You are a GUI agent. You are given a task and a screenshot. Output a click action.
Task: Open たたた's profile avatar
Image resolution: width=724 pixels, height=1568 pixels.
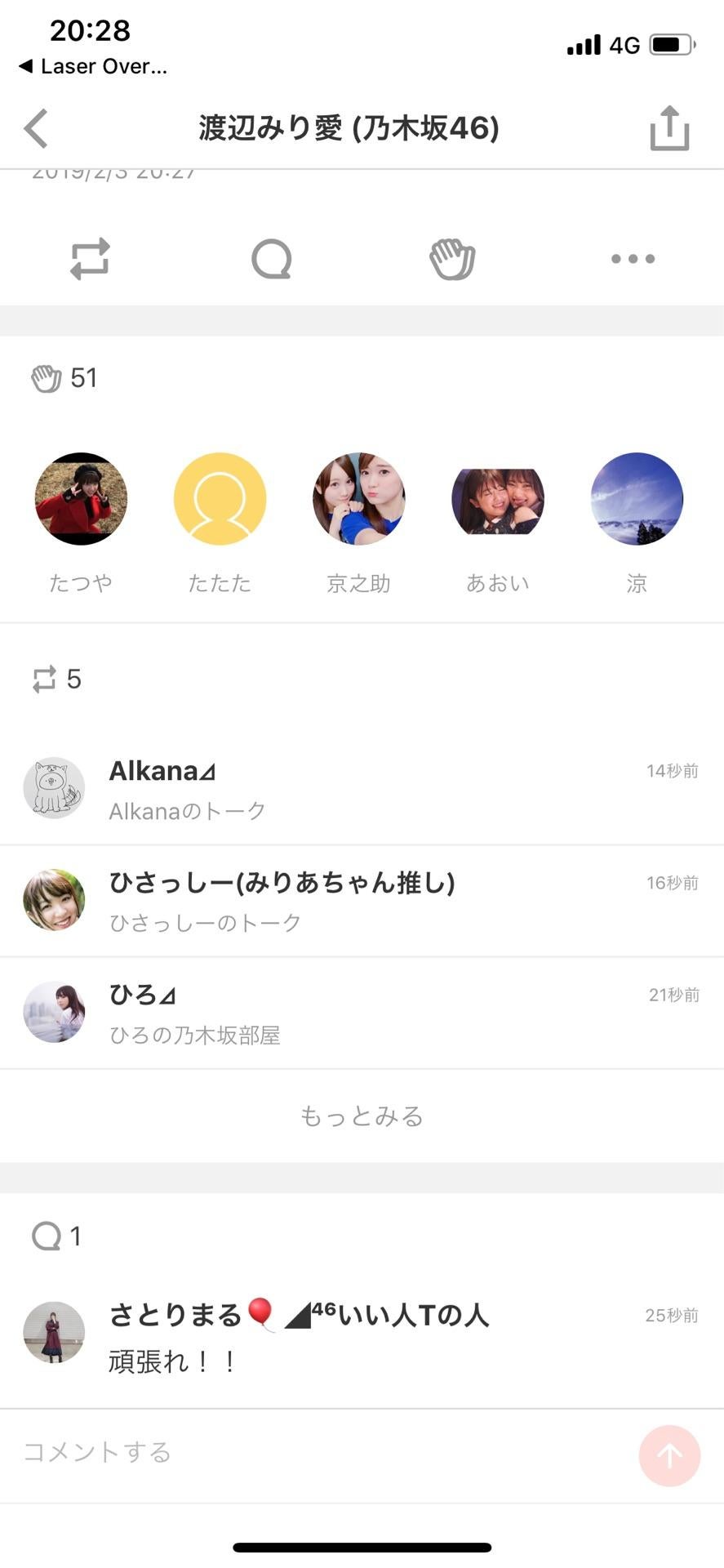click(220, 499)
